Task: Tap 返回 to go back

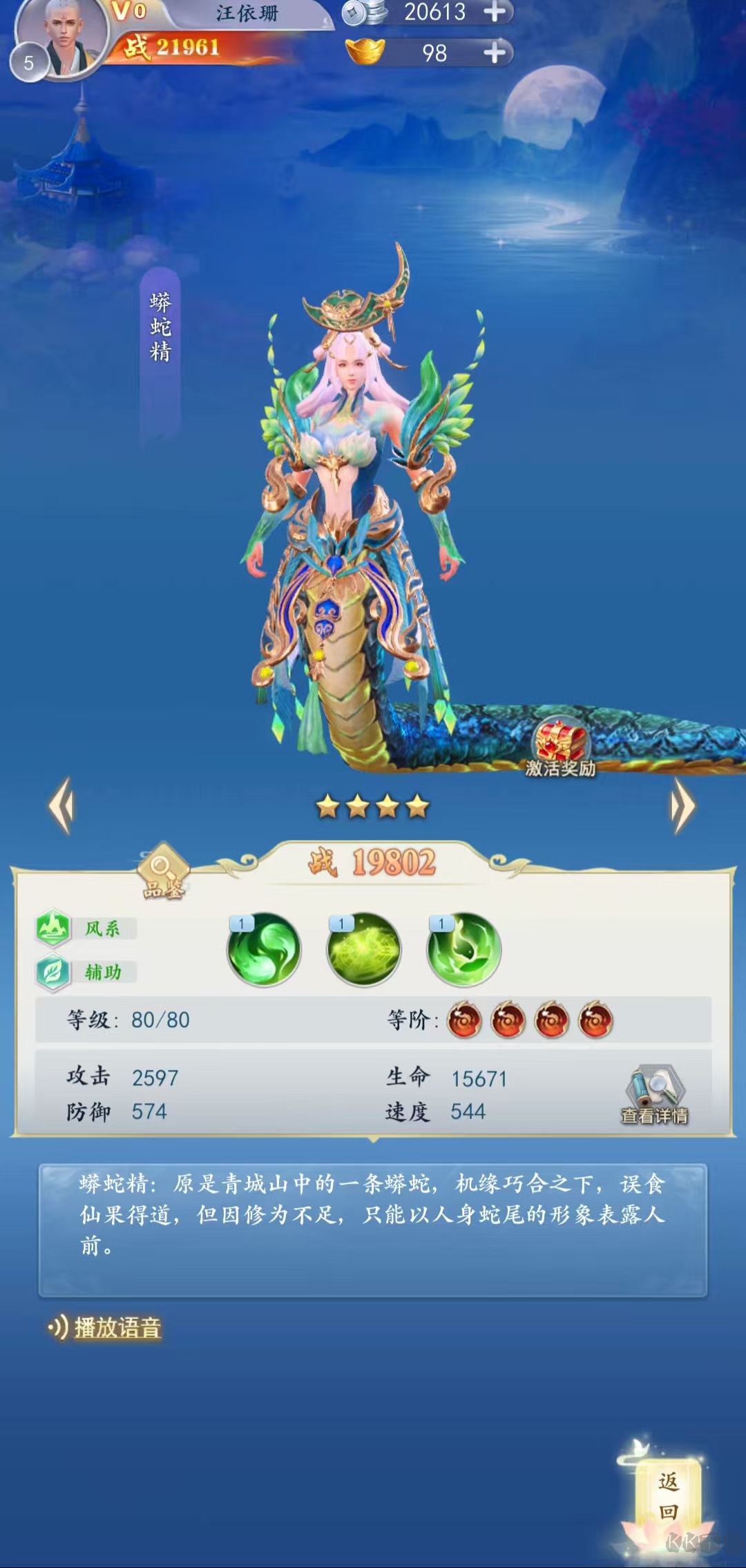Action: [667, 1498]
